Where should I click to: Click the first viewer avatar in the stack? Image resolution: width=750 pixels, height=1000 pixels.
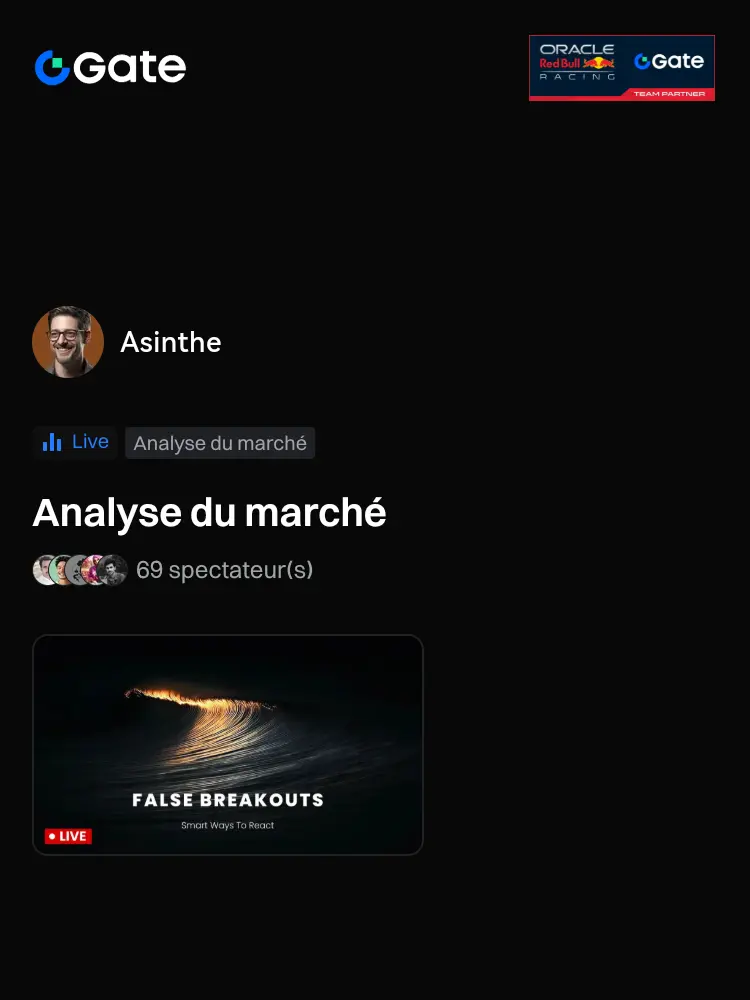click(44, 570)
